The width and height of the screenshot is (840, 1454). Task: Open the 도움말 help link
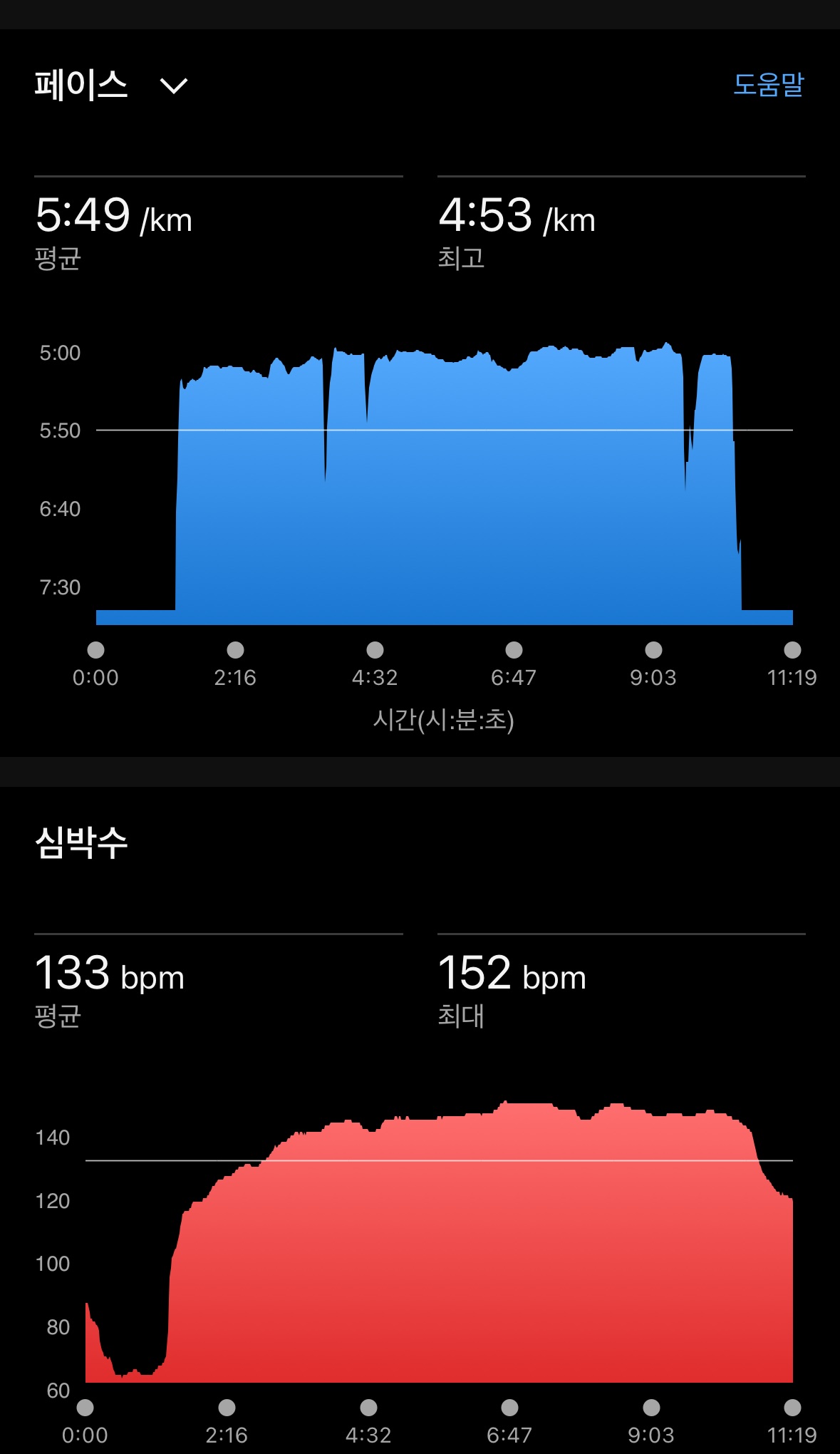click(x=768, y=85)
